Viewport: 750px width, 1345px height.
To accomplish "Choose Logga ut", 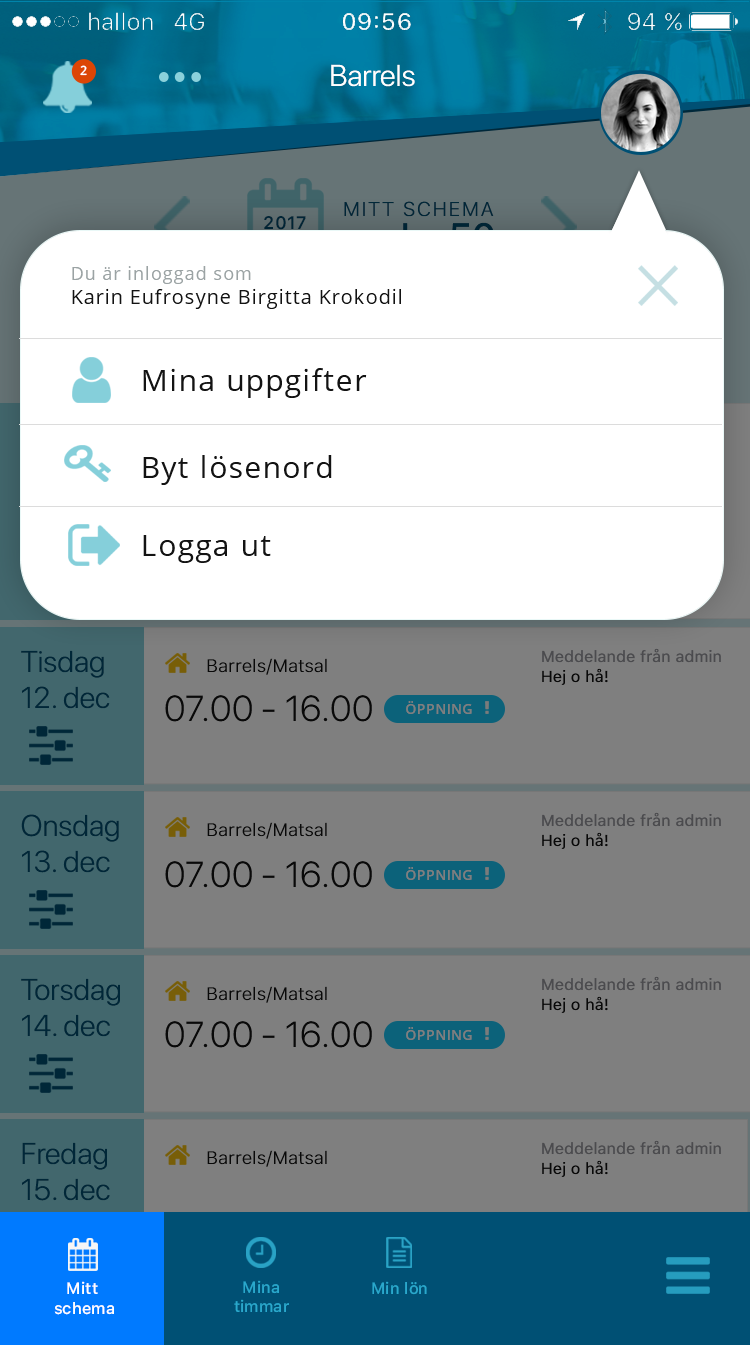I will coord(371,546).
